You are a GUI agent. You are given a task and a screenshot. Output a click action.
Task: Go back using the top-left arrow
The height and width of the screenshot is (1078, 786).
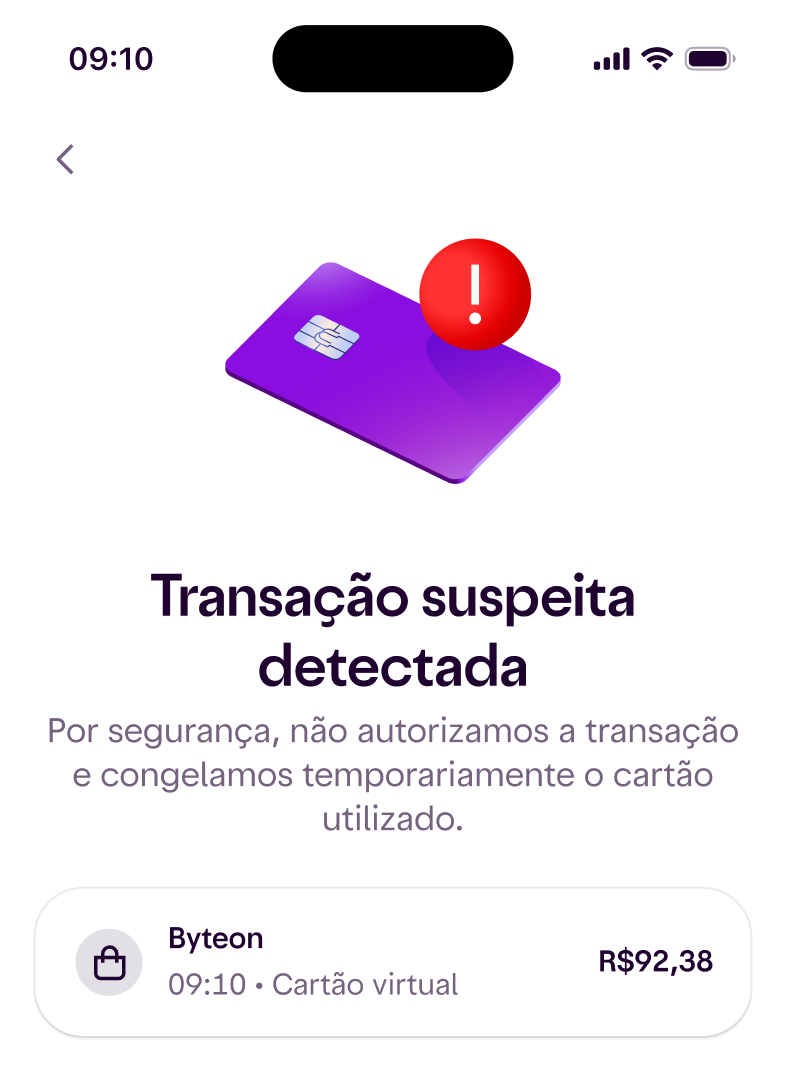click(65, 160)
